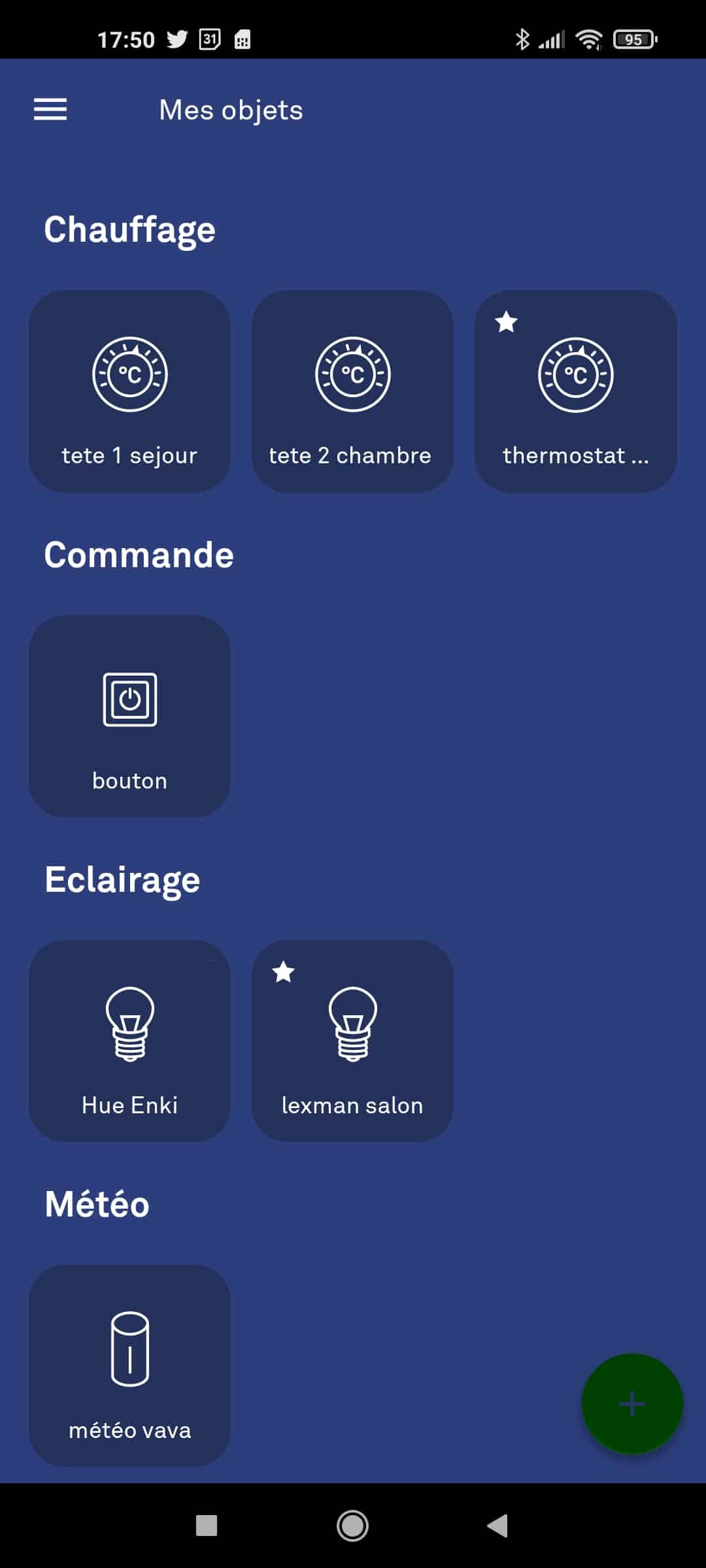Open the bouton command device
Image resolution: width=706 pixels, height=1568 pixels.
tap(129, 715)
